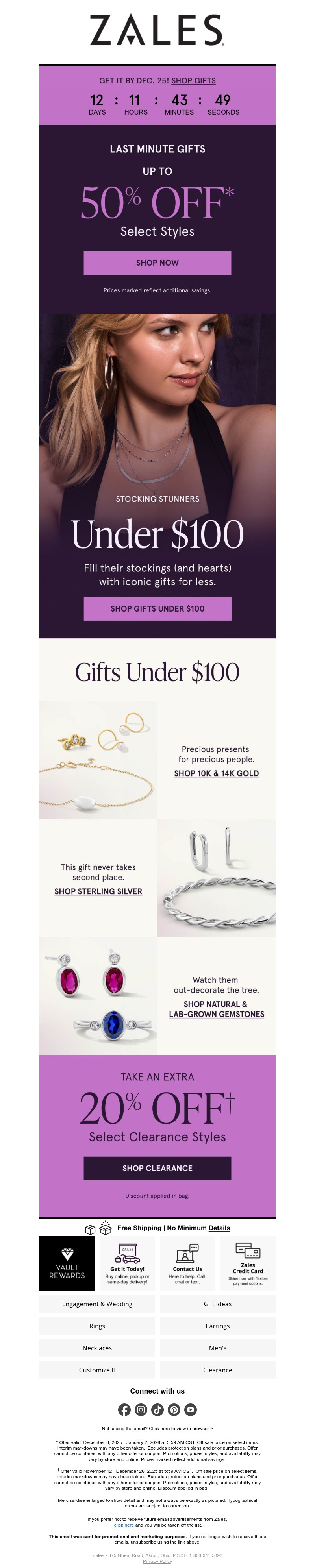This screenshot has height=1568, width=315.
Task: Go to the Gift Ideas category
Action: 217,1304
